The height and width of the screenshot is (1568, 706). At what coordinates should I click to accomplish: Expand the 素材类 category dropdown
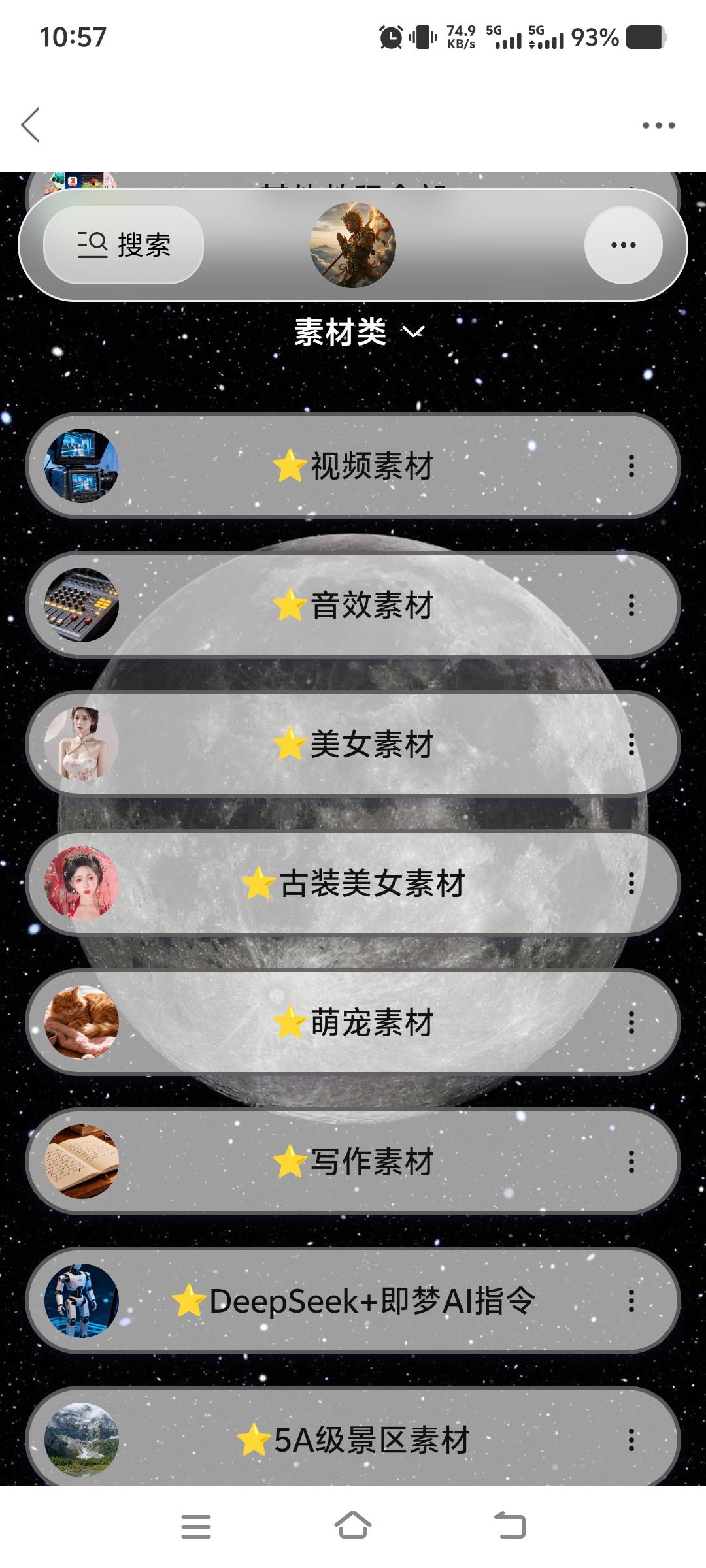358,332
